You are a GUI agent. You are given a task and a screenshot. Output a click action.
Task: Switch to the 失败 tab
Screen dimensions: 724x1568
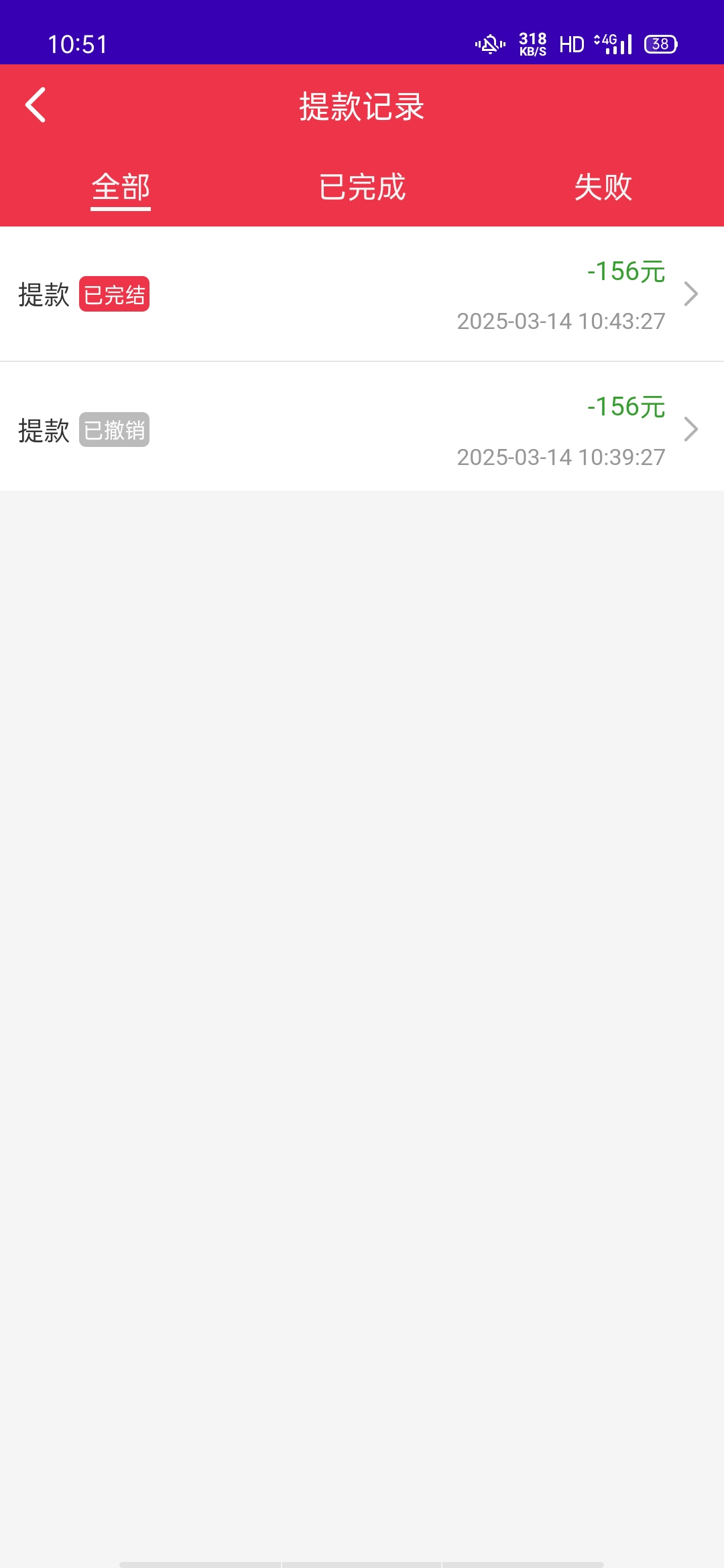[603, 188]
